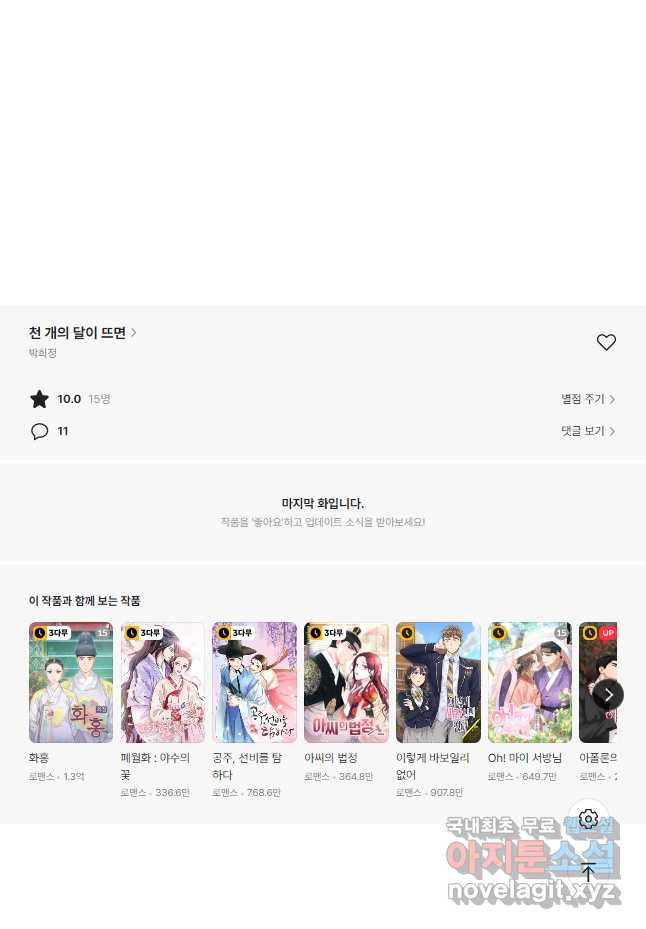Open the viewer settings gear

point(588,820)
